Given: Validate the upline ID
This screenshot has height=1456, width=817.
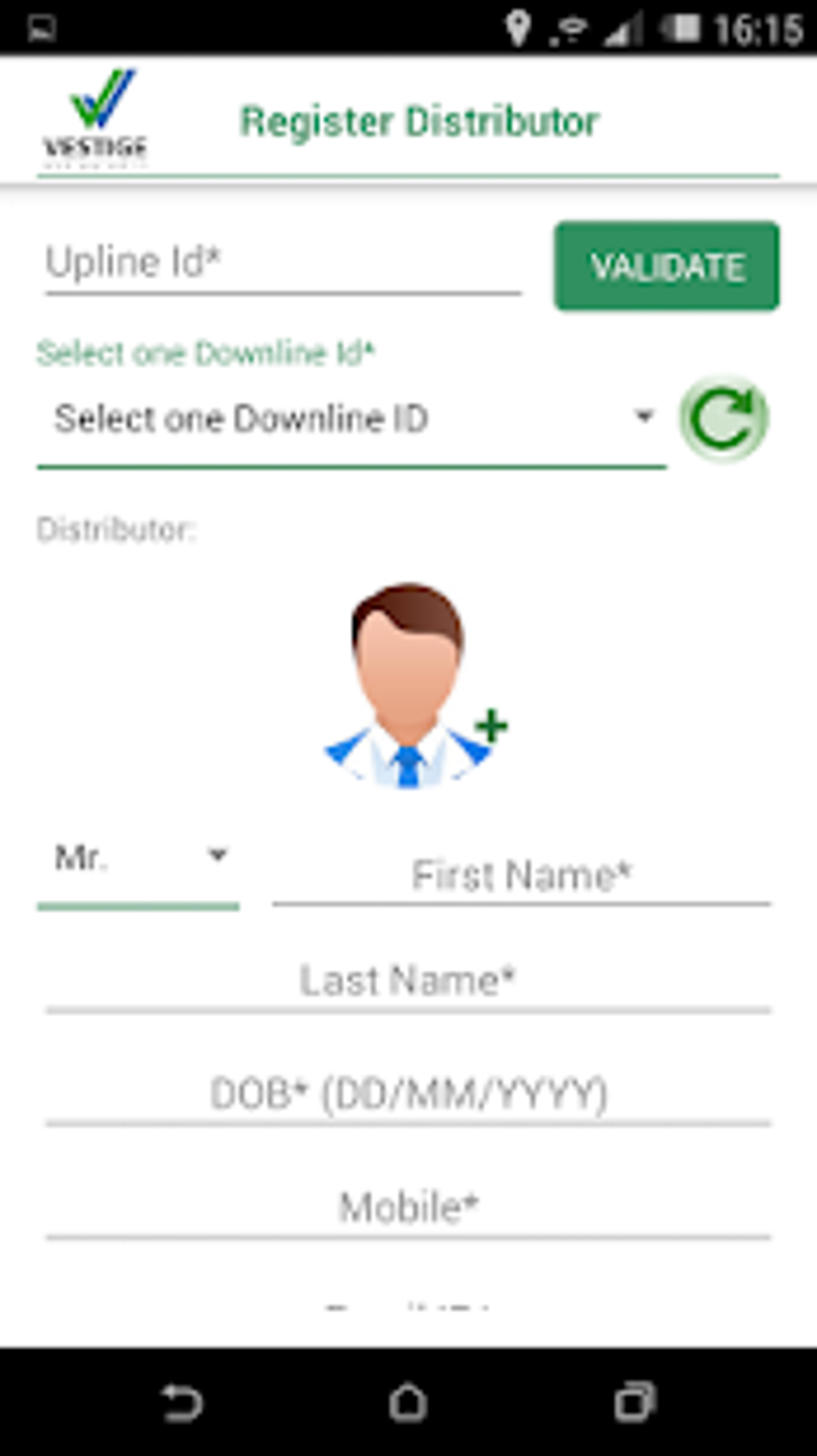Looking at the screenshot, I should (x=666, y=266).
